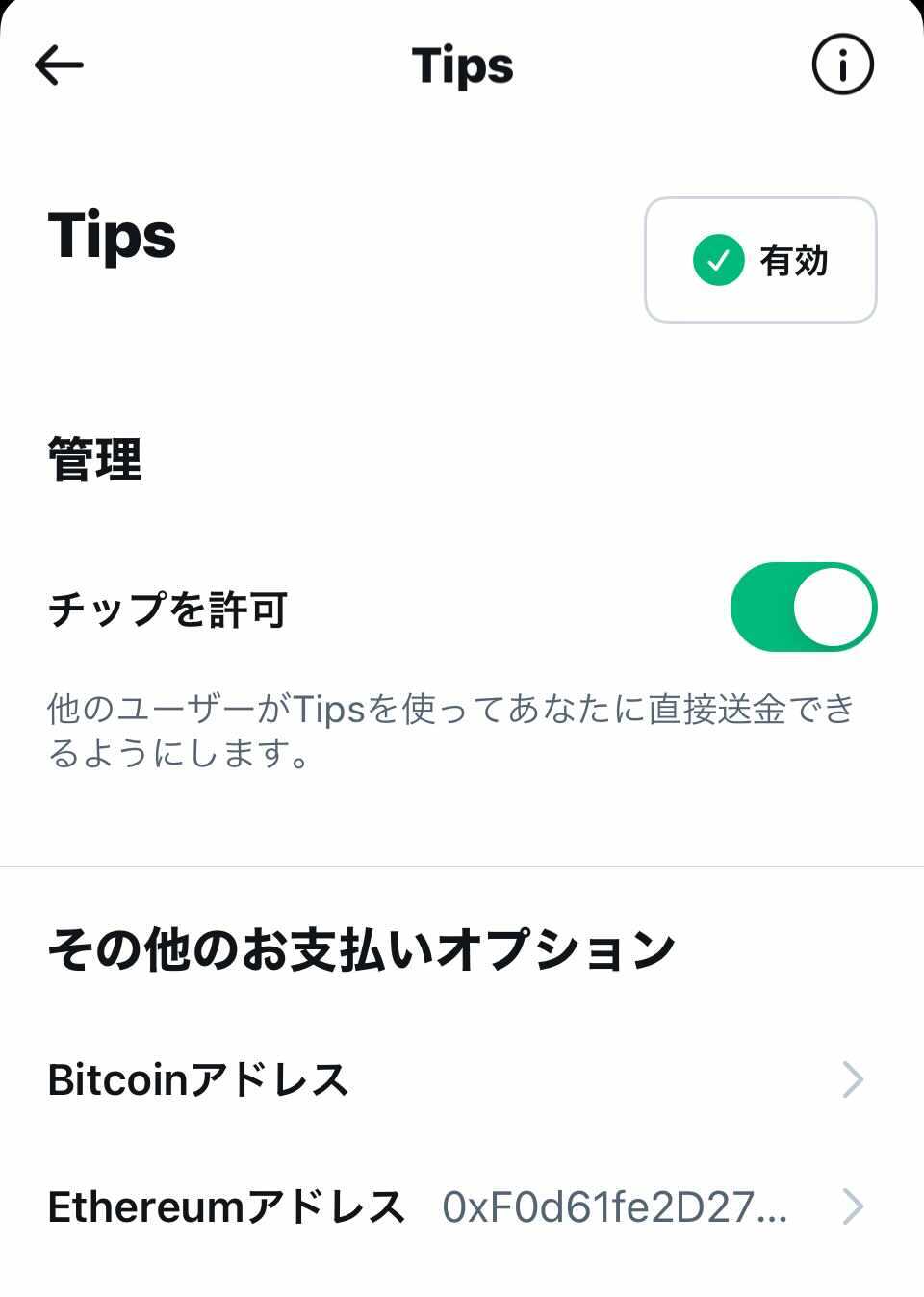Viewport: 924px width, 1297px height.
Task: Tap the 有効 status button
Action: pyautogui.click(x=760, y=260)
